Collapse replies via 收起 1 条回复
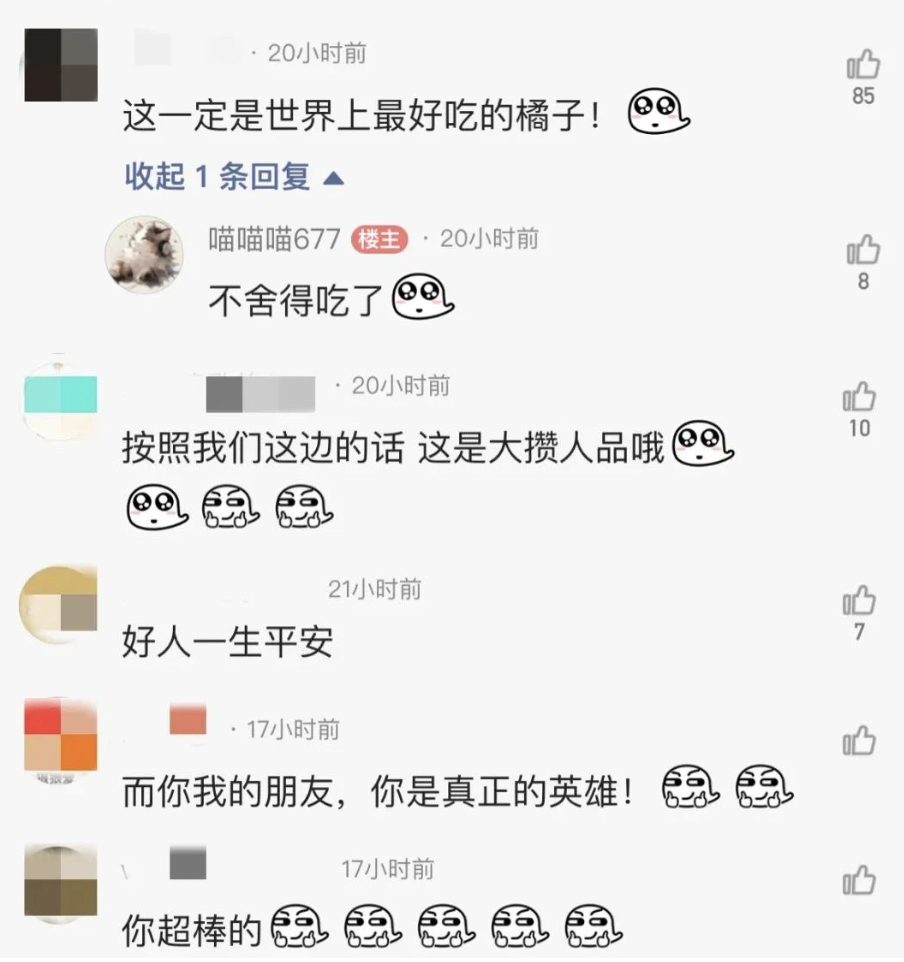 tap(234, 178)
